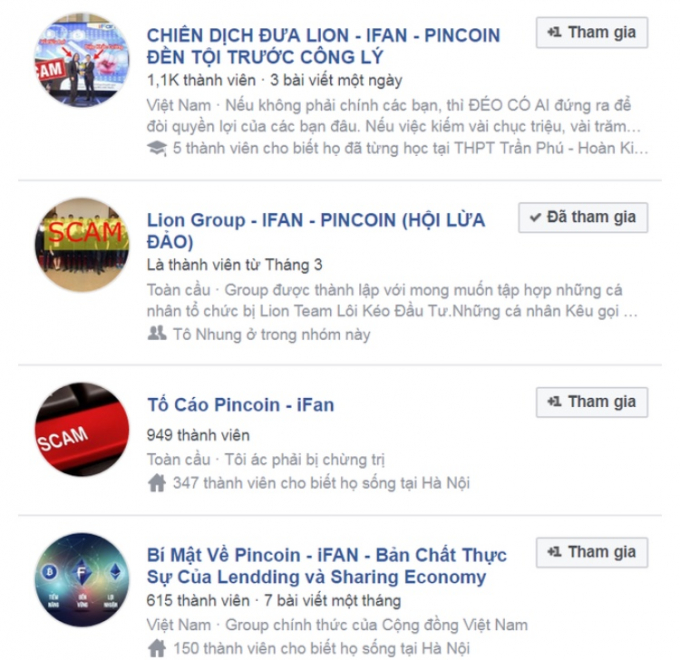View the CHIẾN DỊCH ĐƯA LION group picture
This screenshot has width=680, height=660.
[82, 61]
